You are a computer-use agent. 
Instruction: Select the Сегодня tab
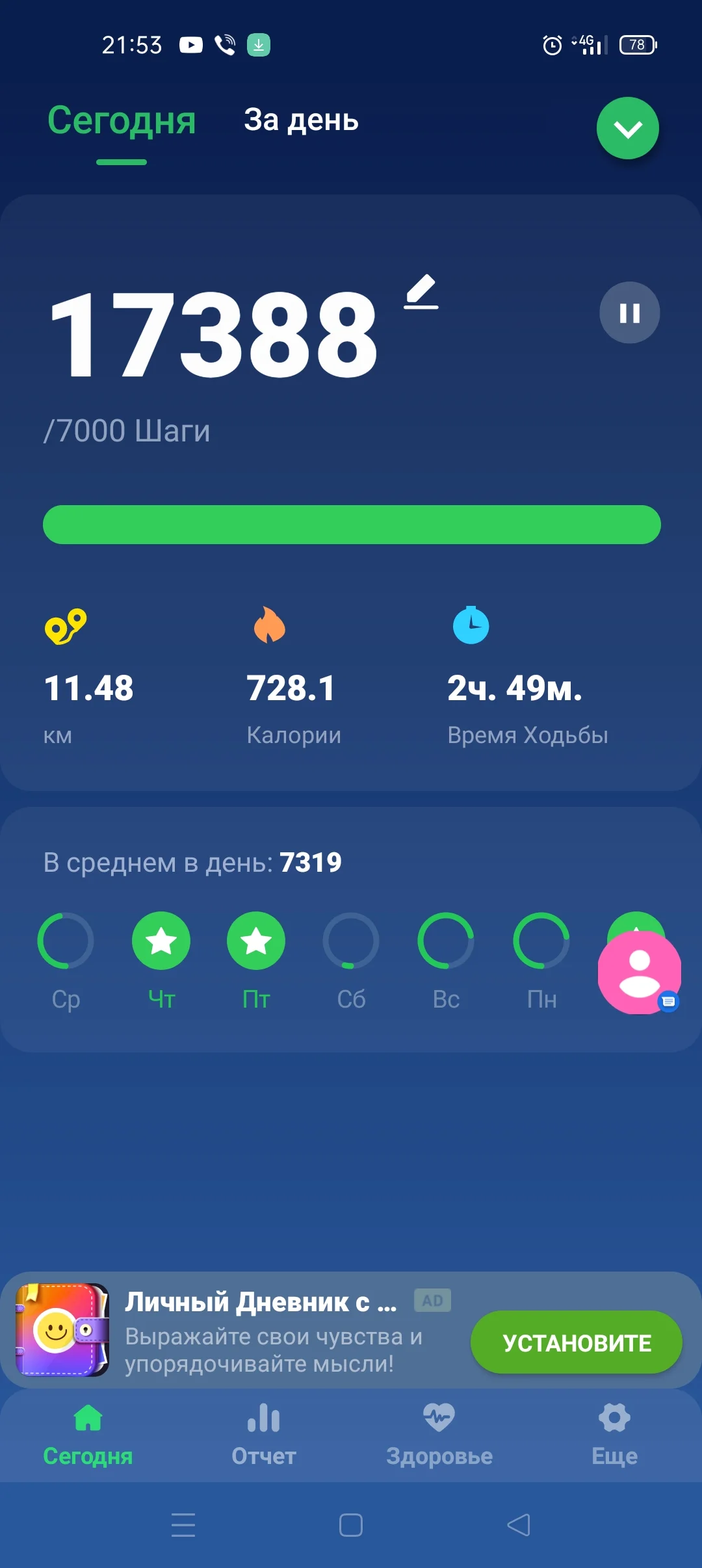click(122, 121)
